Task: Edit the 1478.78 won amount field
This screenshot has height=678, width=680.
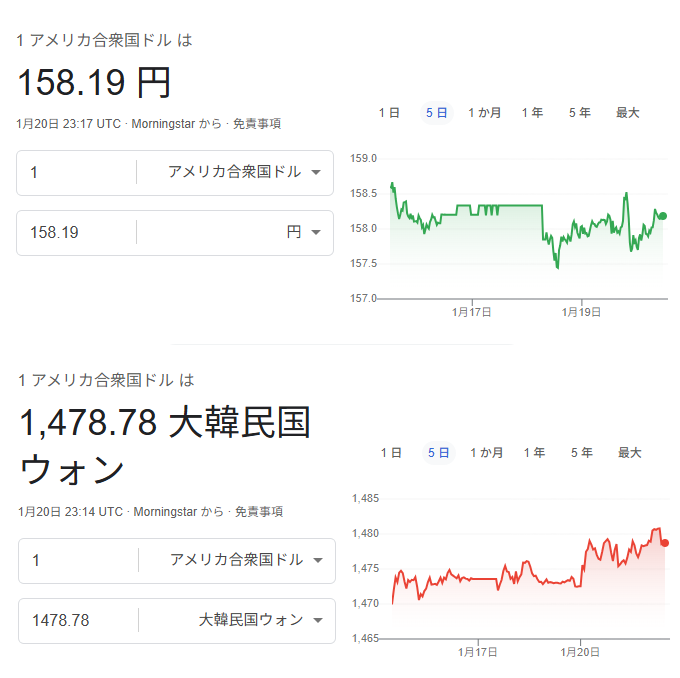Action: point(78,620)
